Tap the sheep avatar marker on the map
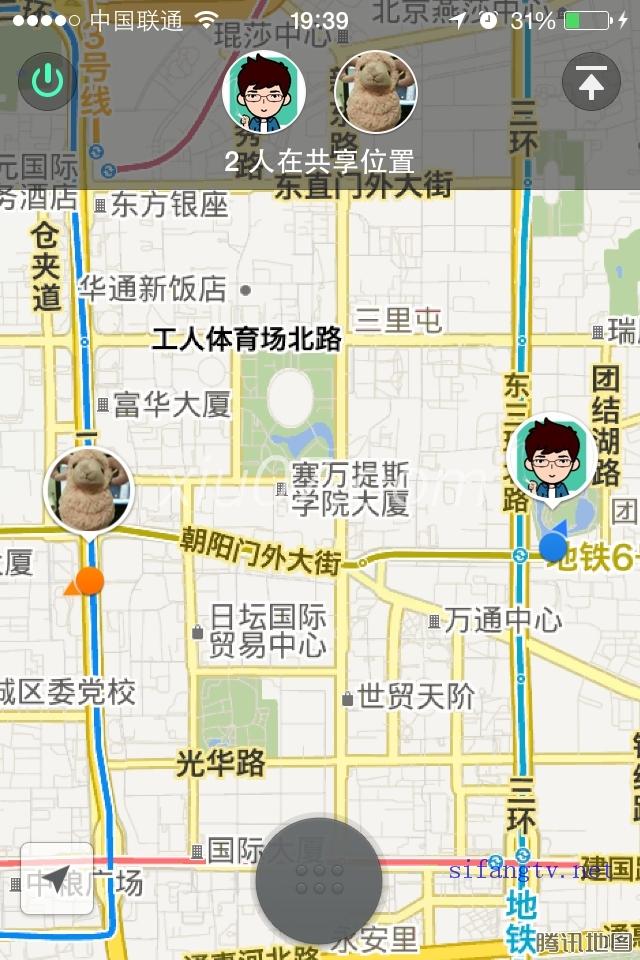Viewport: 640px width, 960px height. point(89,490)
